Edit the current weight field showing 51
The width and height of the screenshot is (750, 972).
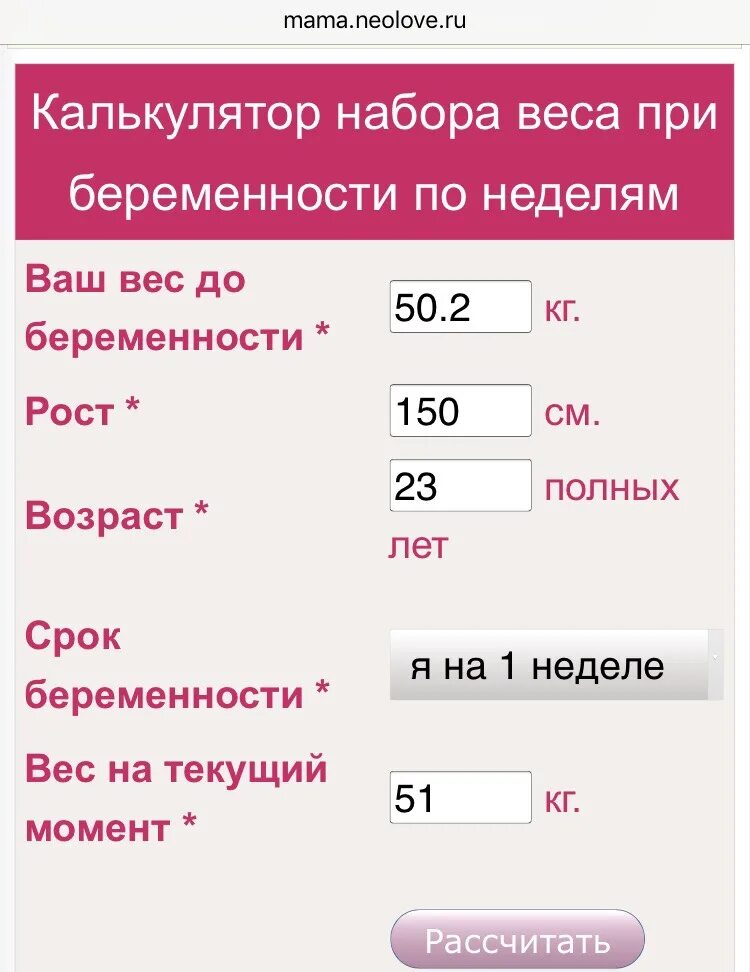(x=460, y=798)
